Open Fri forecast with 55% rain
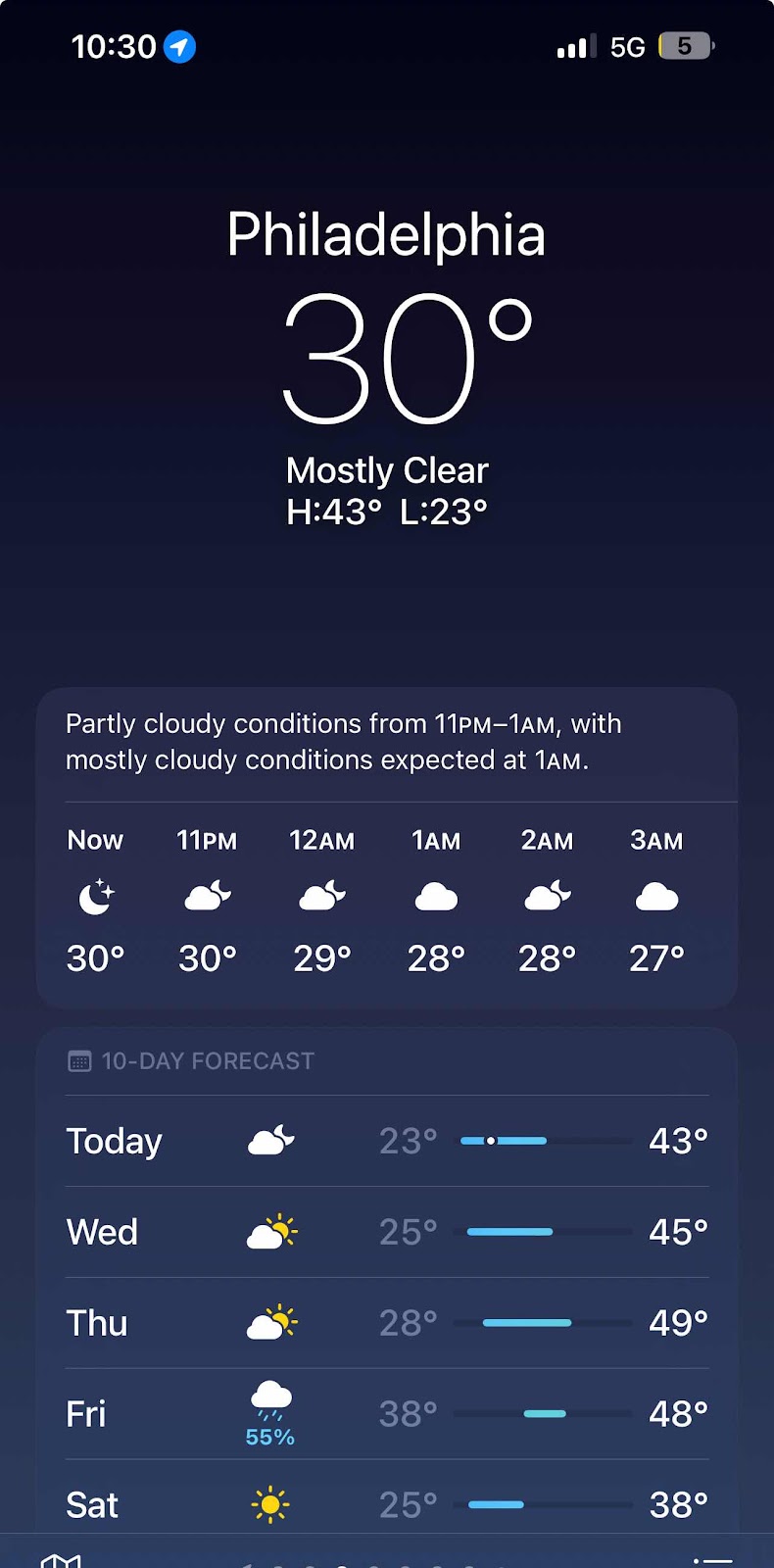The width and height of the screenshot is (774, 1568). tap(386, 1414)
